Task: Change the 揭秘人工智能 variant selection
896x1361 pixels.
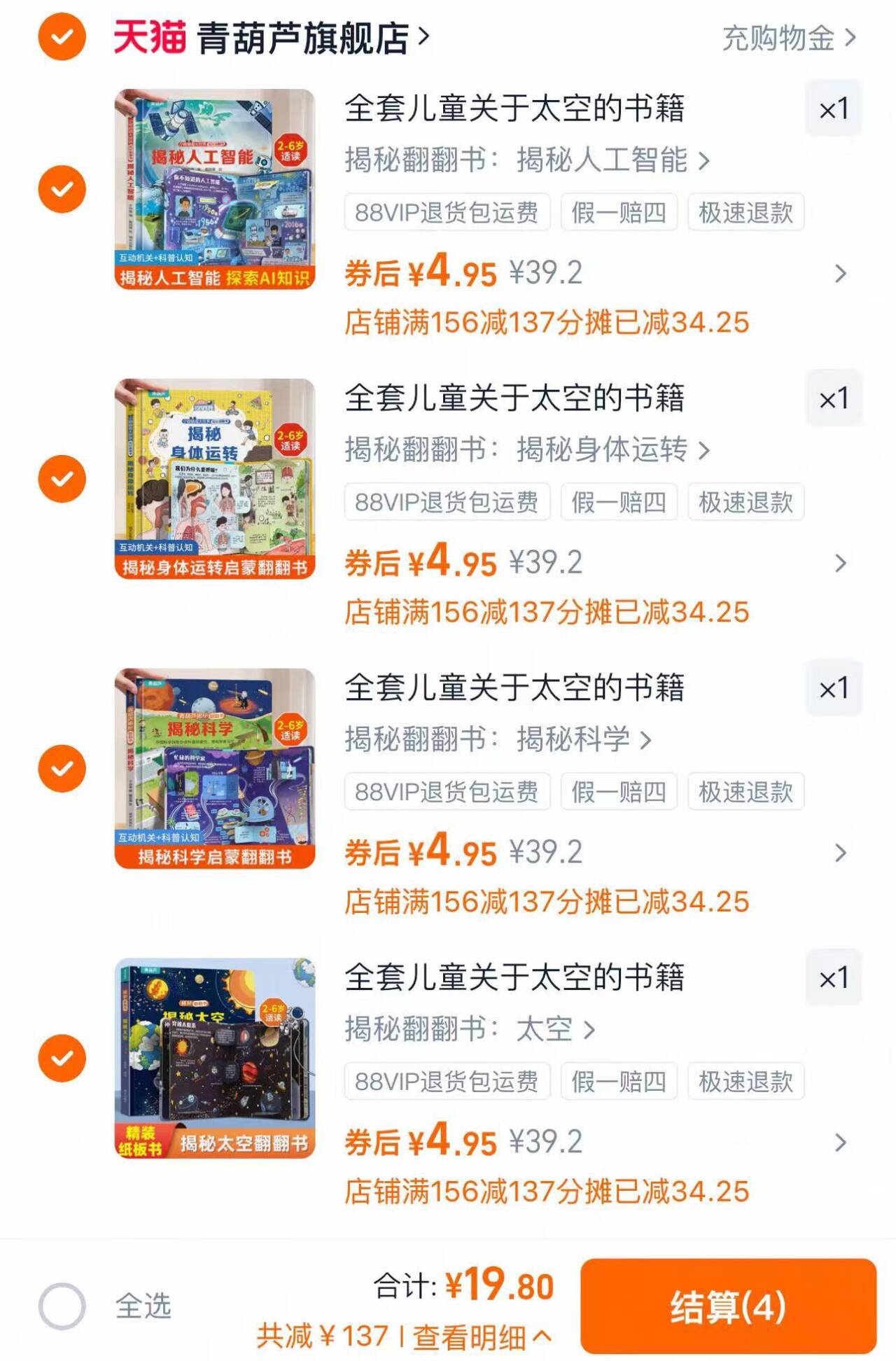Action: point(526,160)
